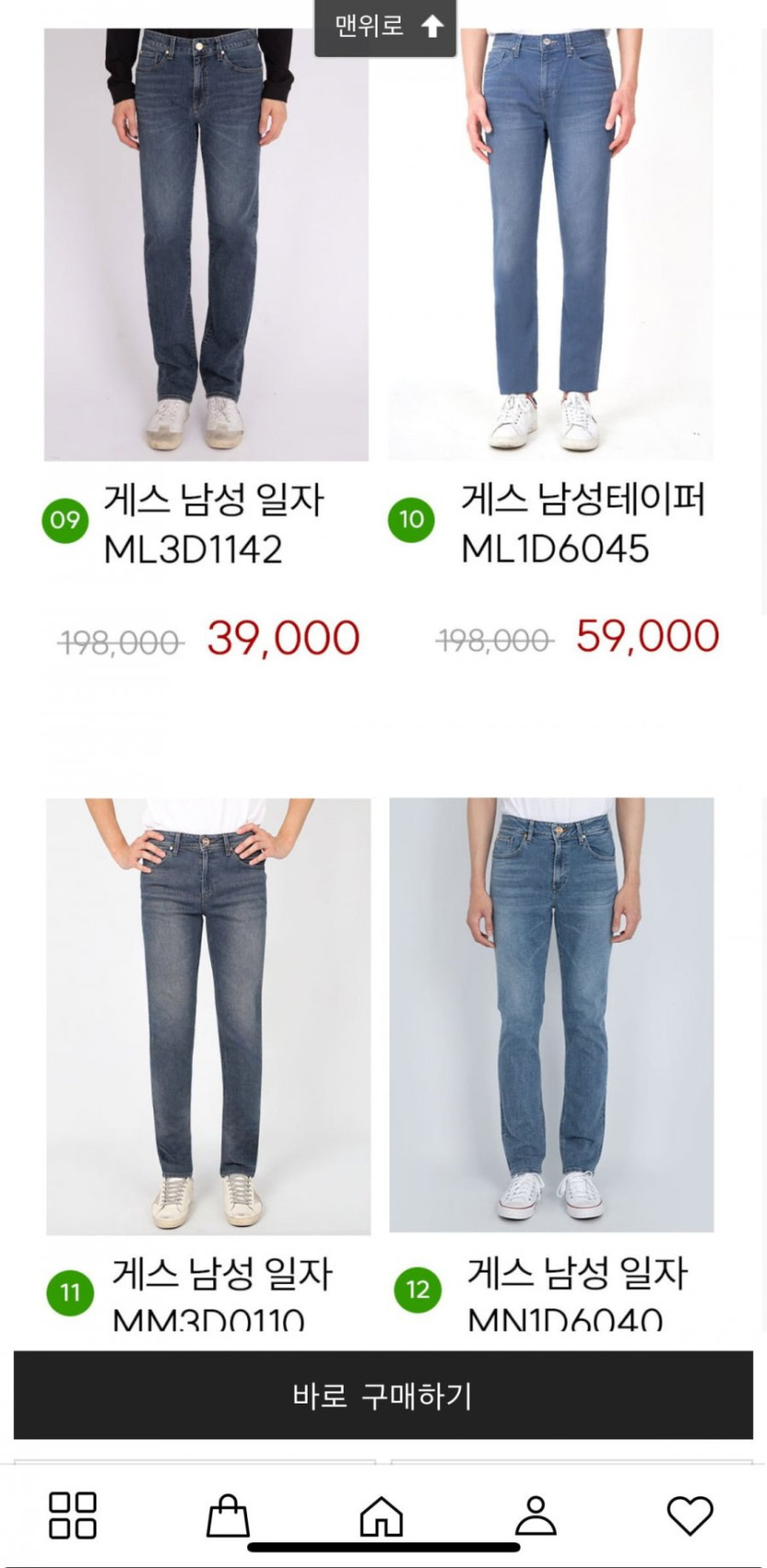Go to the shopping bag

228,1515
